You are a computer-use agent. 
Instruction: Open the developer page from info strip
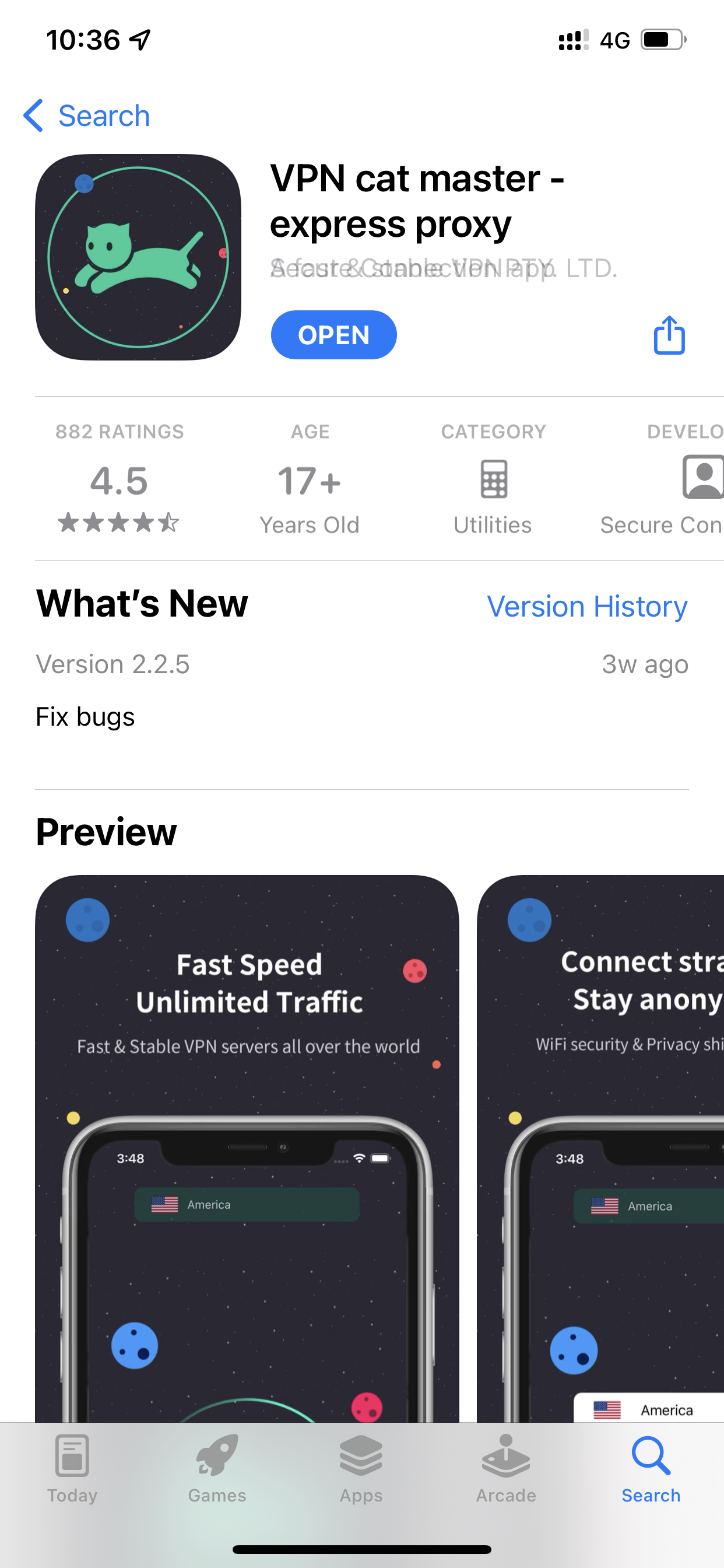pos(662,478)
